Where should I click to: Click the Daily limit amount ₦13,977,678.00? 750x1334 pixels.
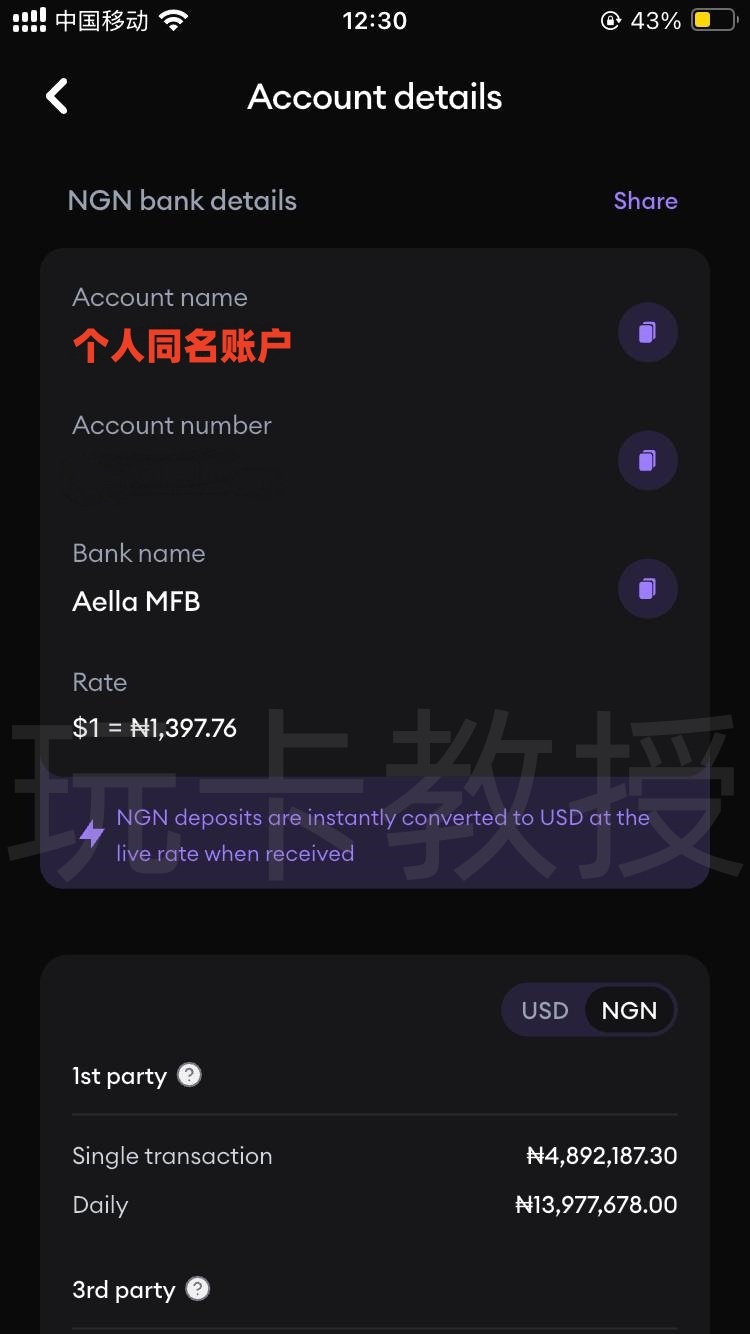(596, 1204)
